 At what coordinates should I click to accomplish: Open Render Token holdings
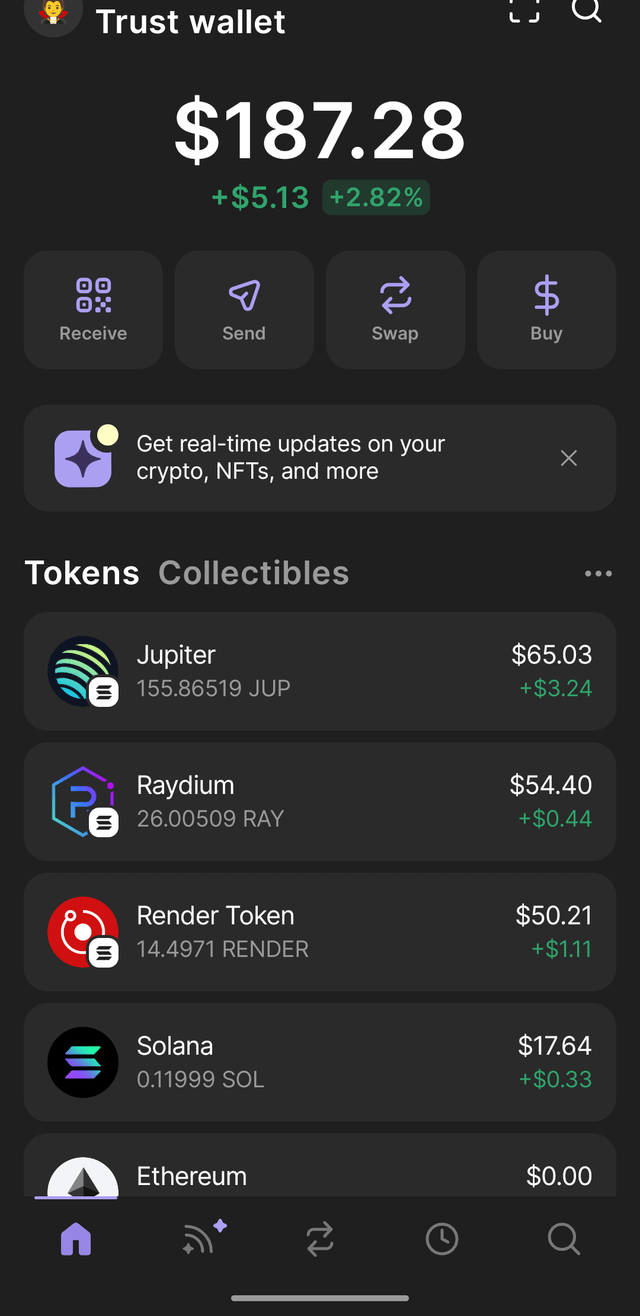(x=320, y=932)
